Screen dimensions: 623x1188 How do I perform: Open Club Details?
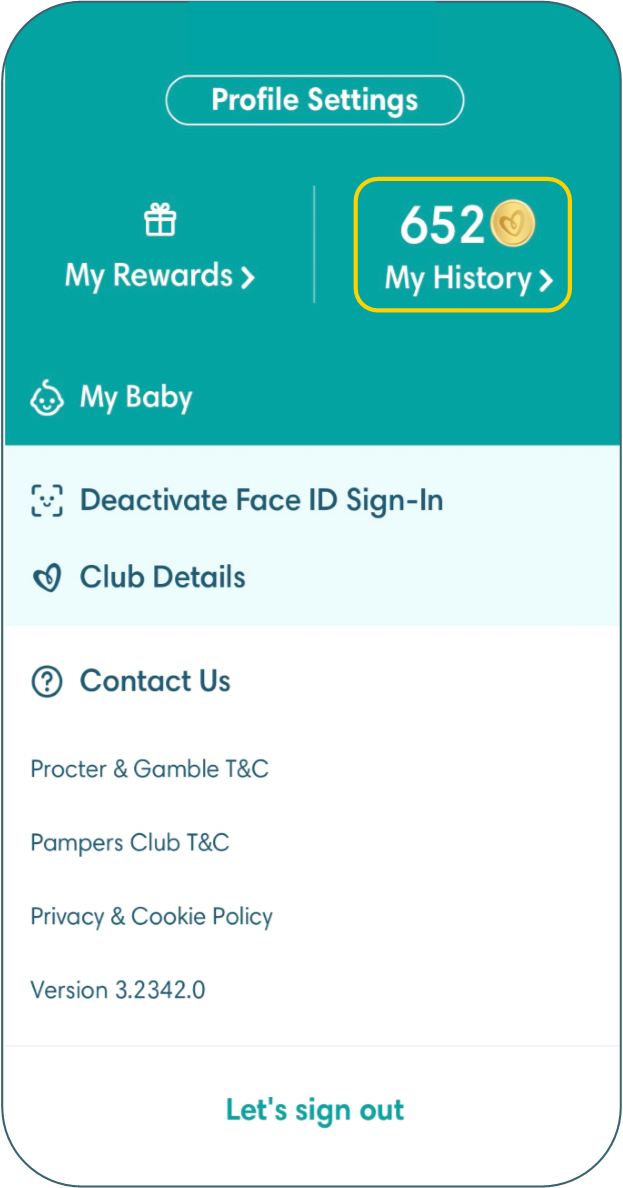[162, 578]
